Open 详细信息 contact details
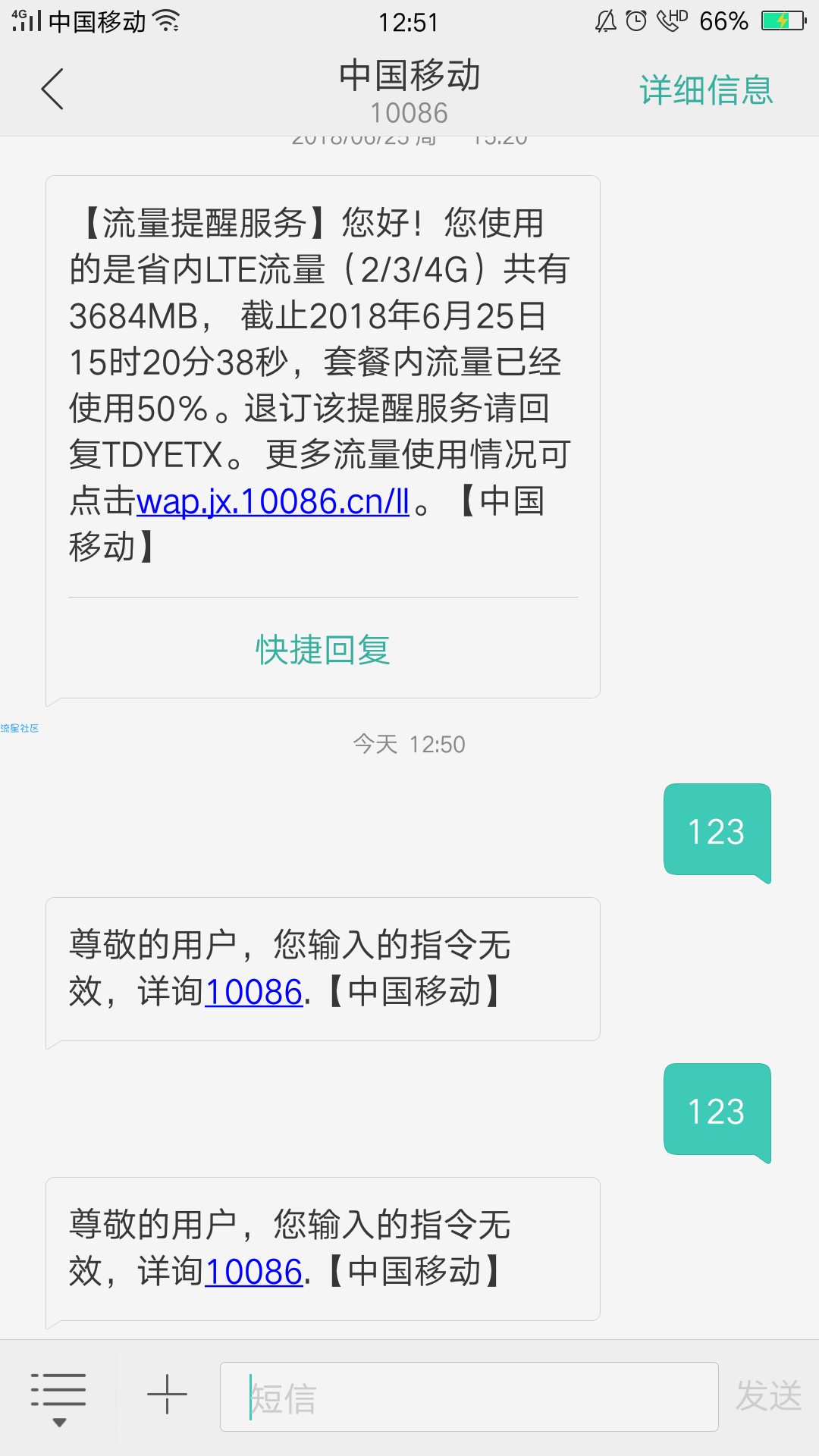Image resolution: width=819 pixels, height=1456 pixels. (706, 90)
